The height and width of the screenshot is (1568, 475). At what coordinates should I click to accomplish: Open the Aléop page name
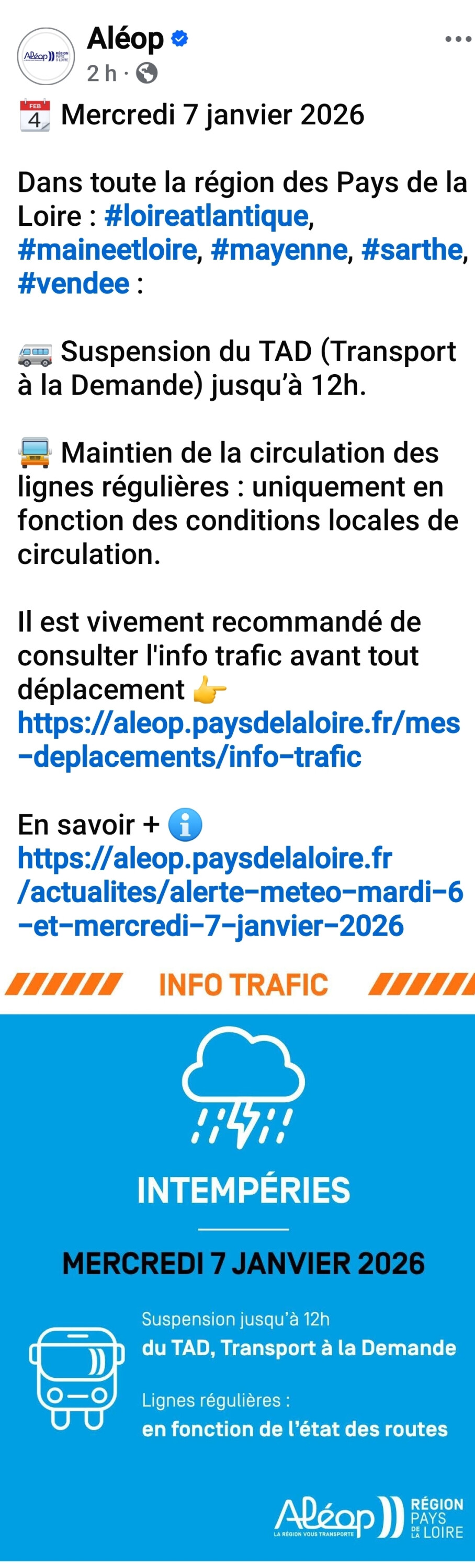tap(126, 39)
